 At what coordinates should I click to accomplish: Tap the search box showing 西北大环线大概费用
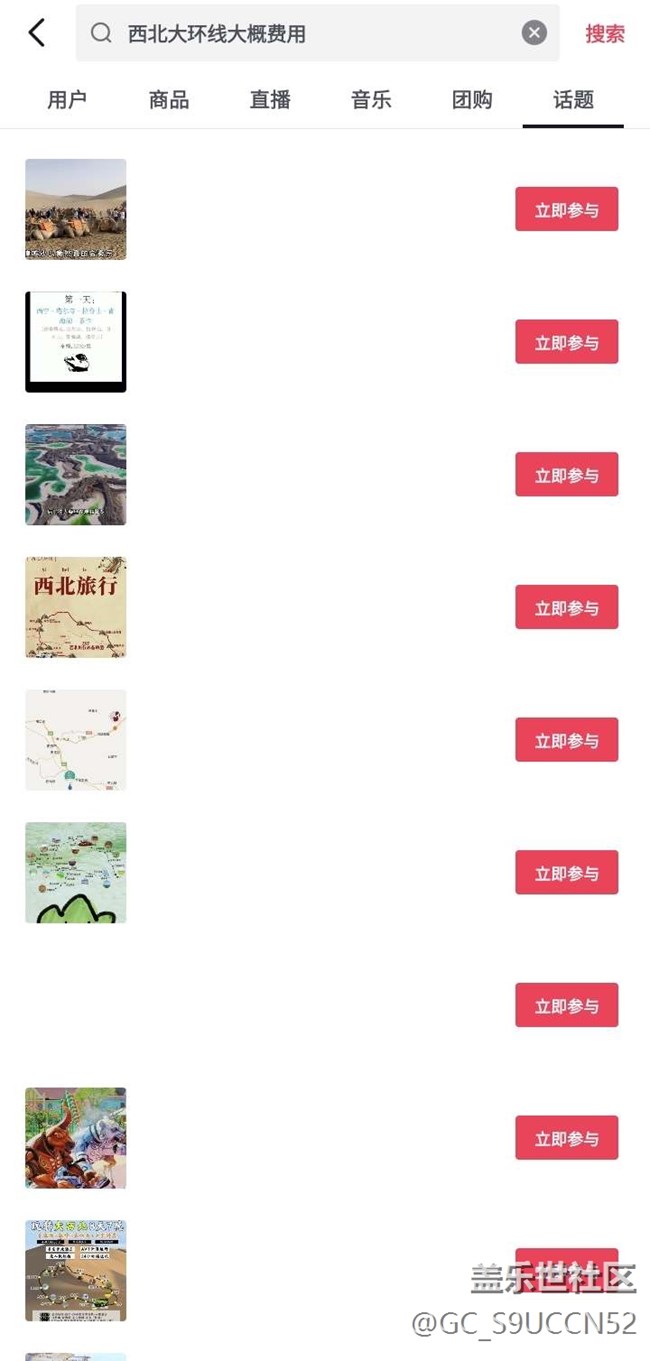tap(300, 33)
